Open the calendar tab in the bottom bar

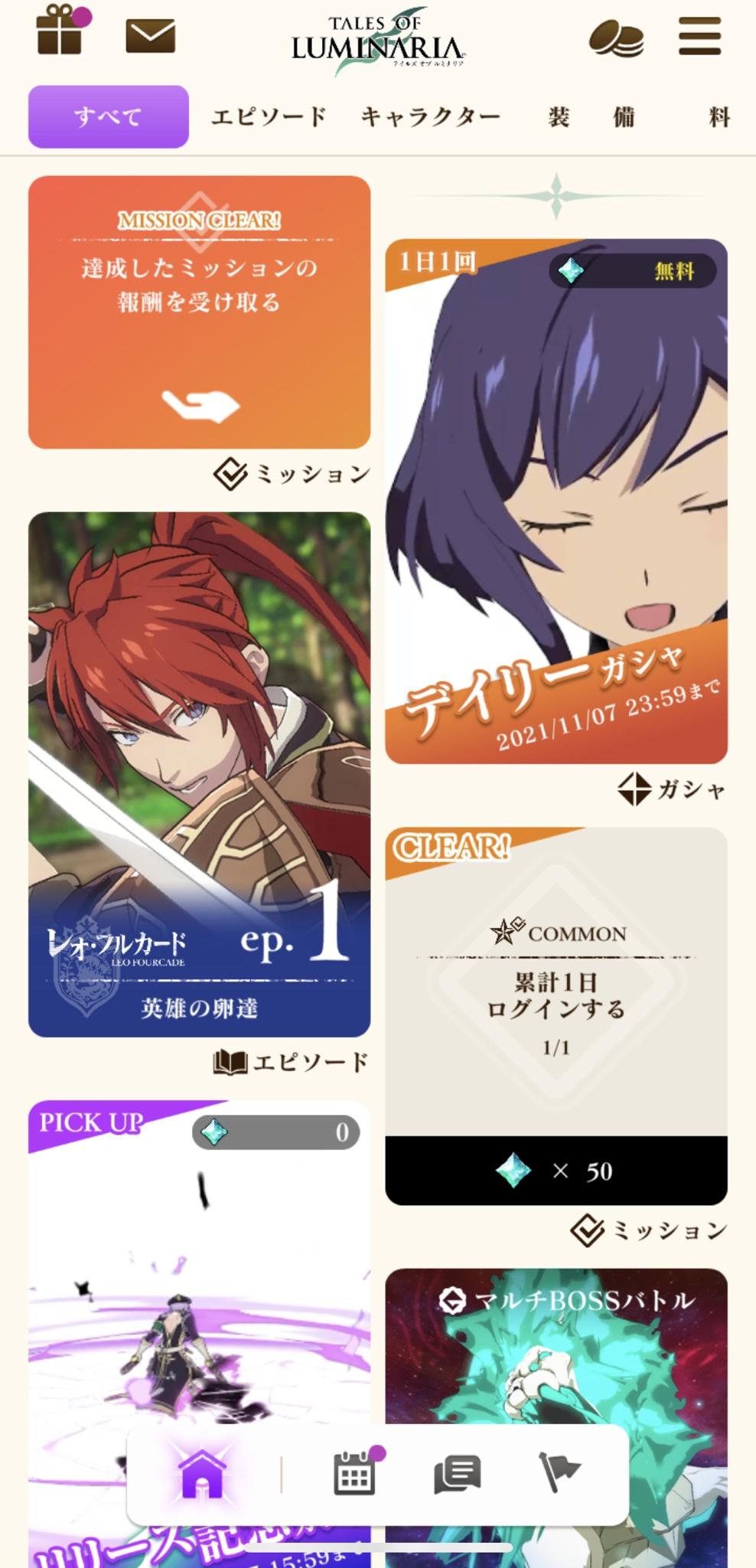355,1472
